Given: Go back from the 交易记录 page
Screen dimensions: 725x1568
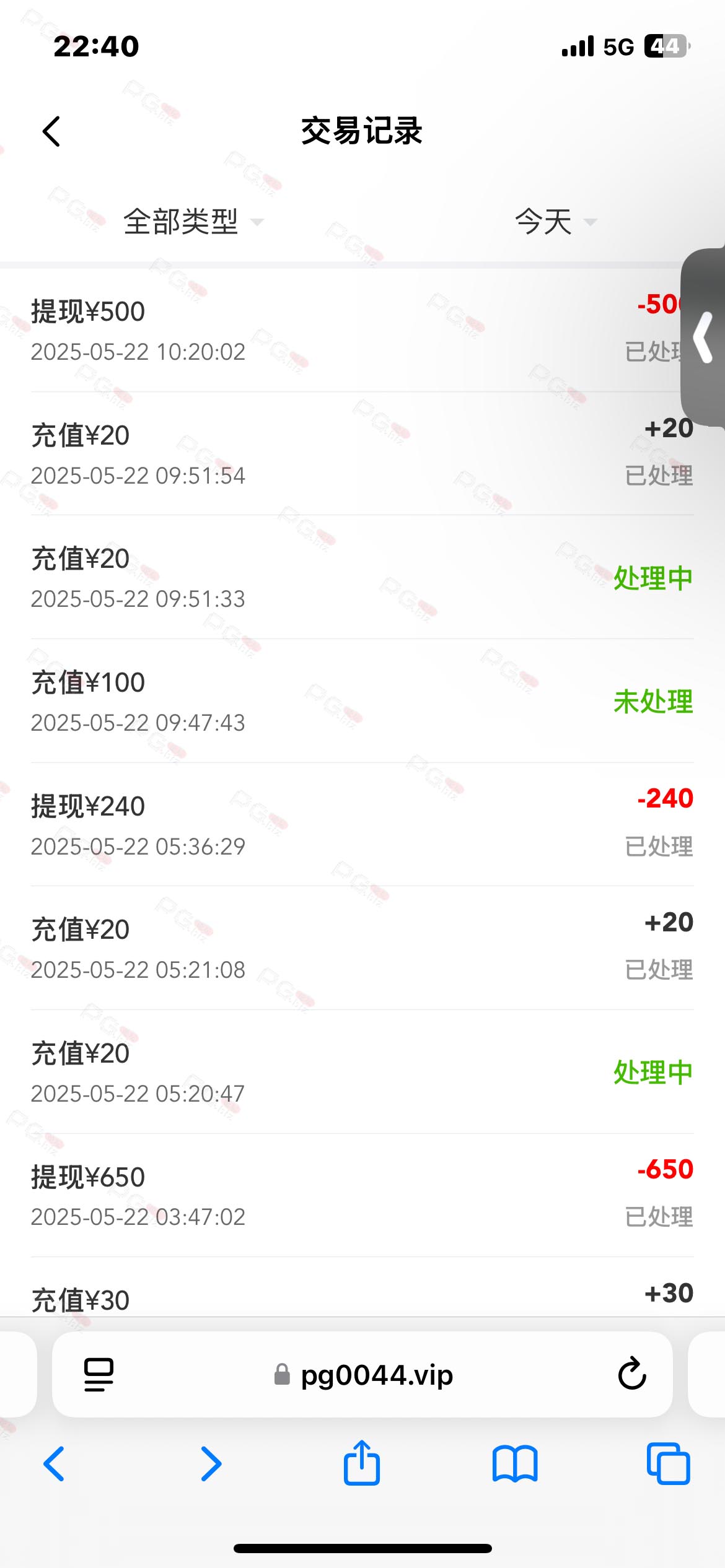Looking at the screenshot, I should click(51, 131).
